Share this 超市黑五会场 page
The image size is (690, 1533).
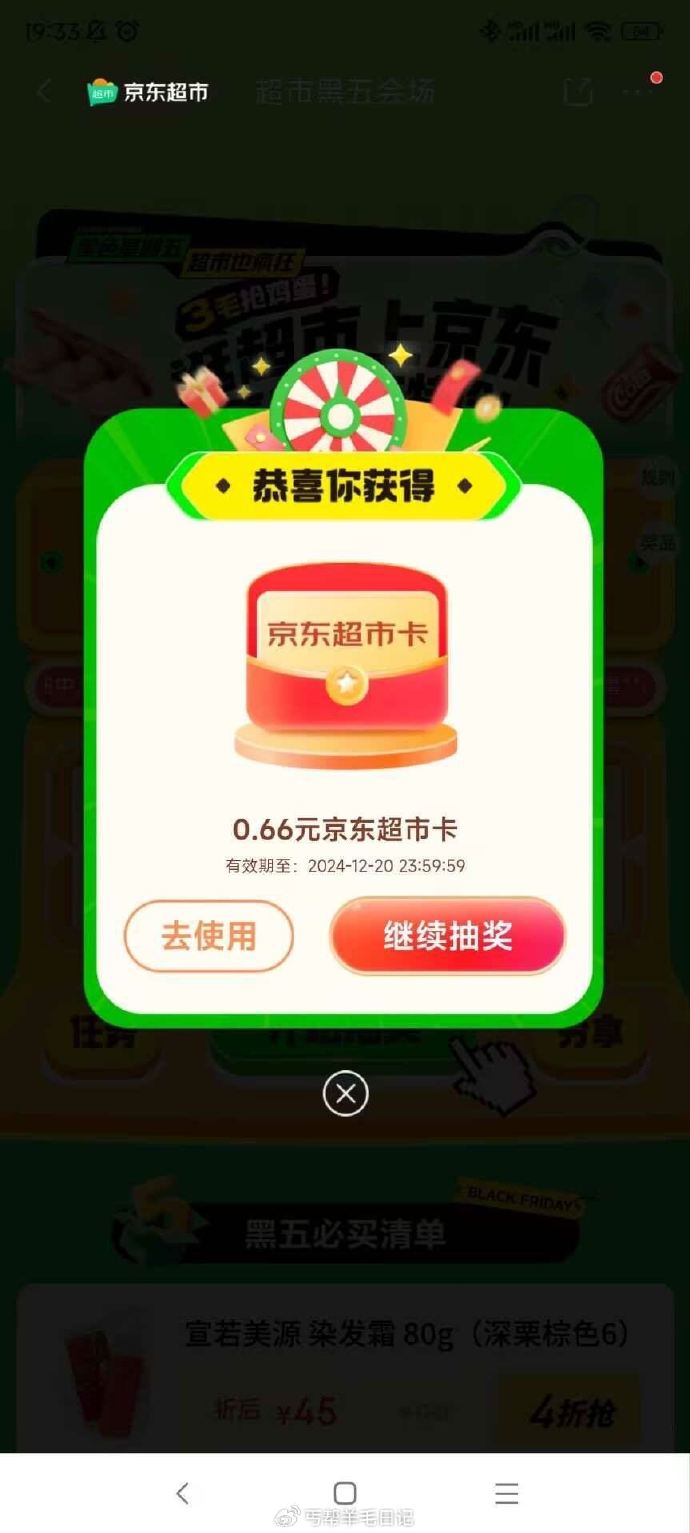[578, 92]
